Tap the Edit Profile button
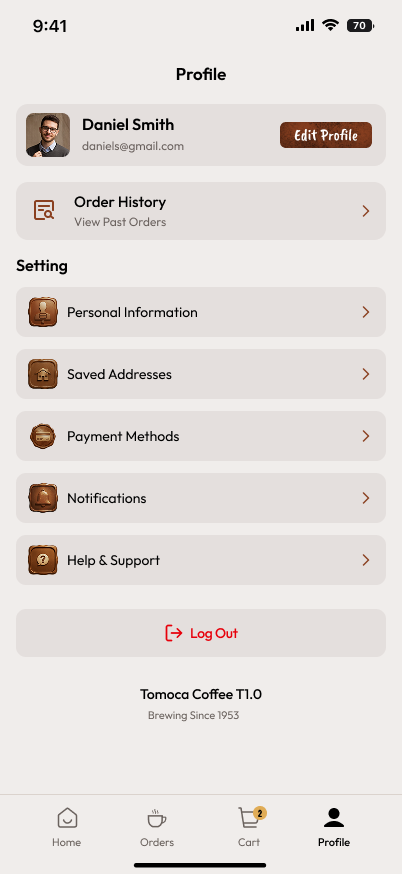The image size is (402, 874). click(326, 135)
